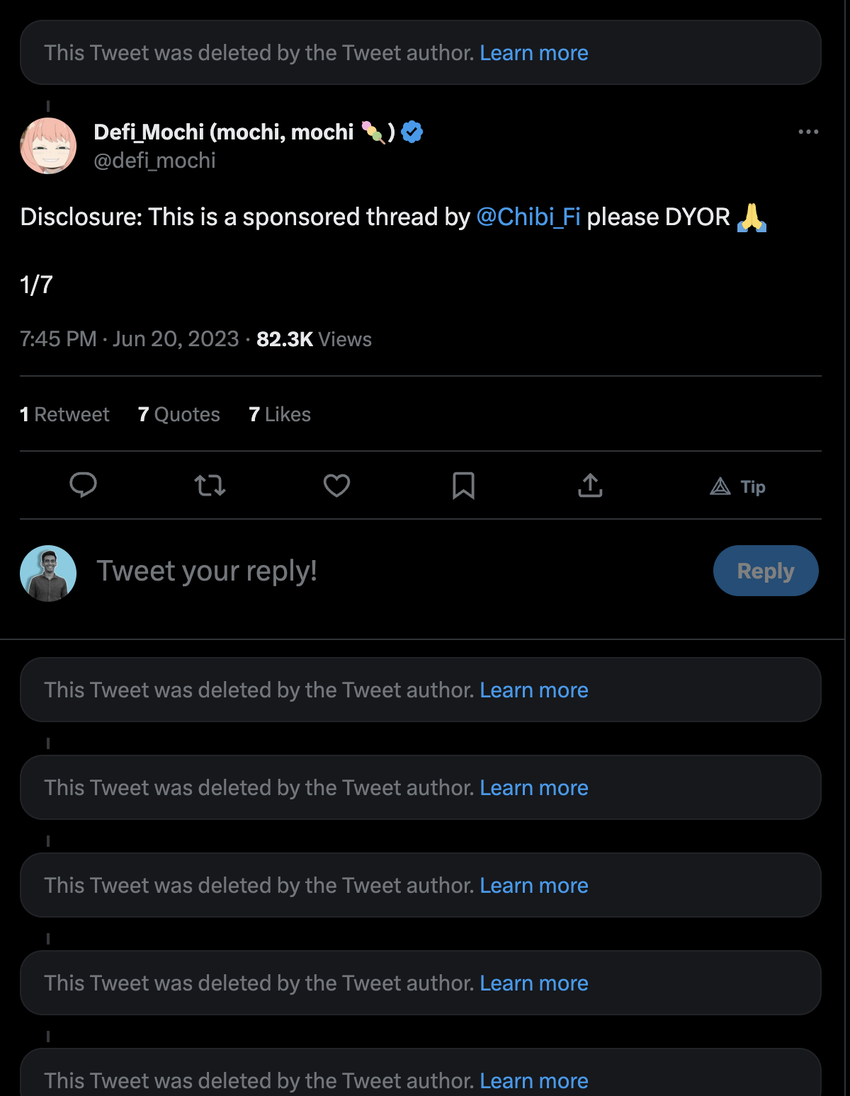
Task: Like Defi_Mochi's disclosure tweet
Action: click(337, 486)
